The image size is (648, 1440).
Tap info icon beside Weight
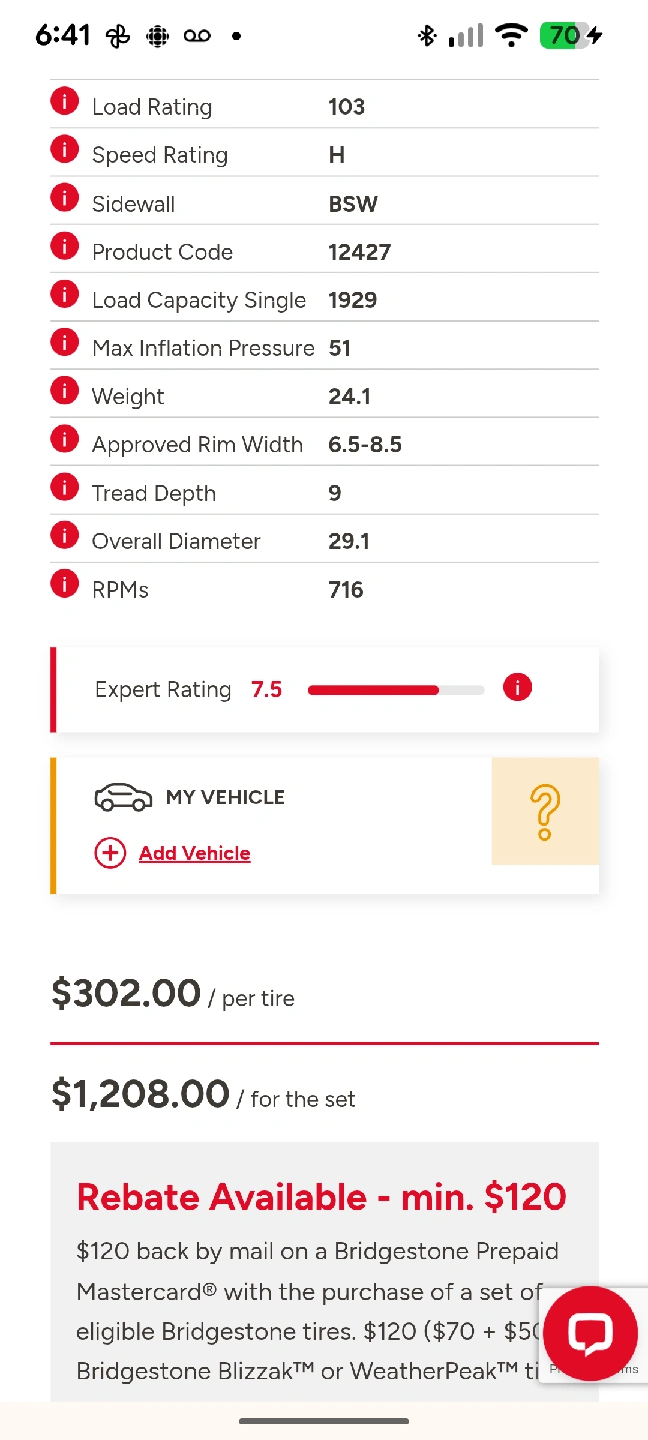(x=65, y=391)
